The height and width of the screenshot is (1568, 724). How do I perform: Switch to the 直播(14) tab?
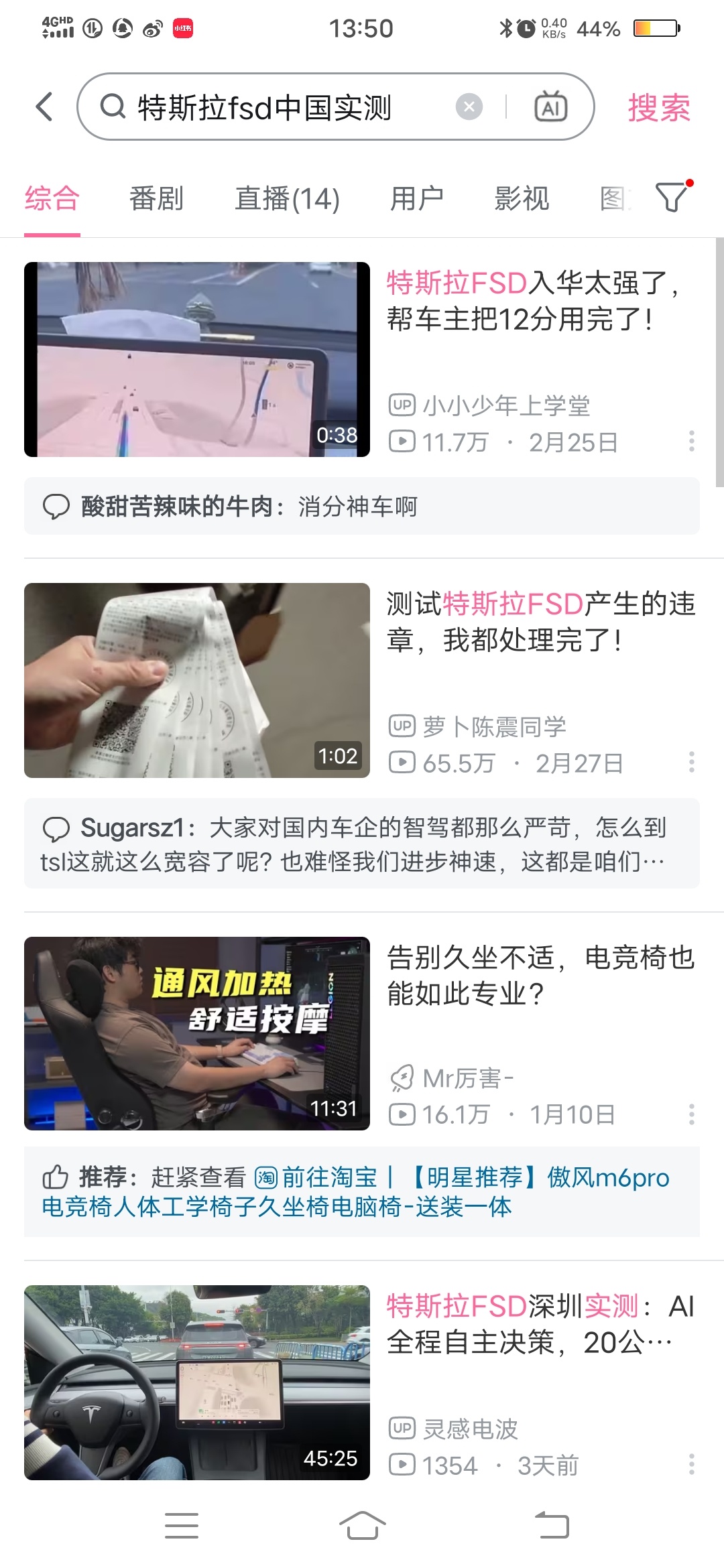coord(287,198)
